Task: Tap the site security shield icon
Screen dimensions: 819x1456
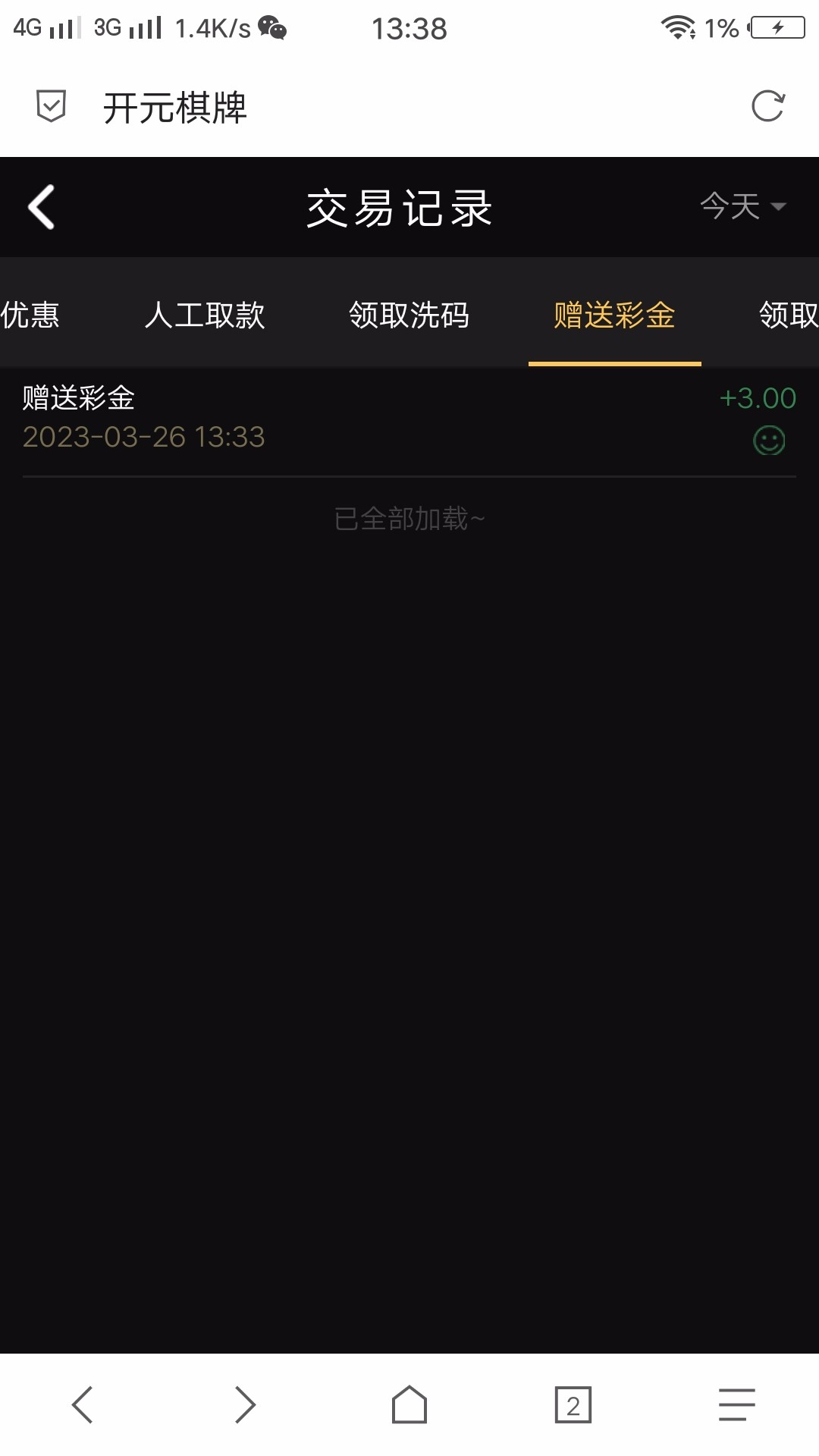Action: [x=52, y=106]
